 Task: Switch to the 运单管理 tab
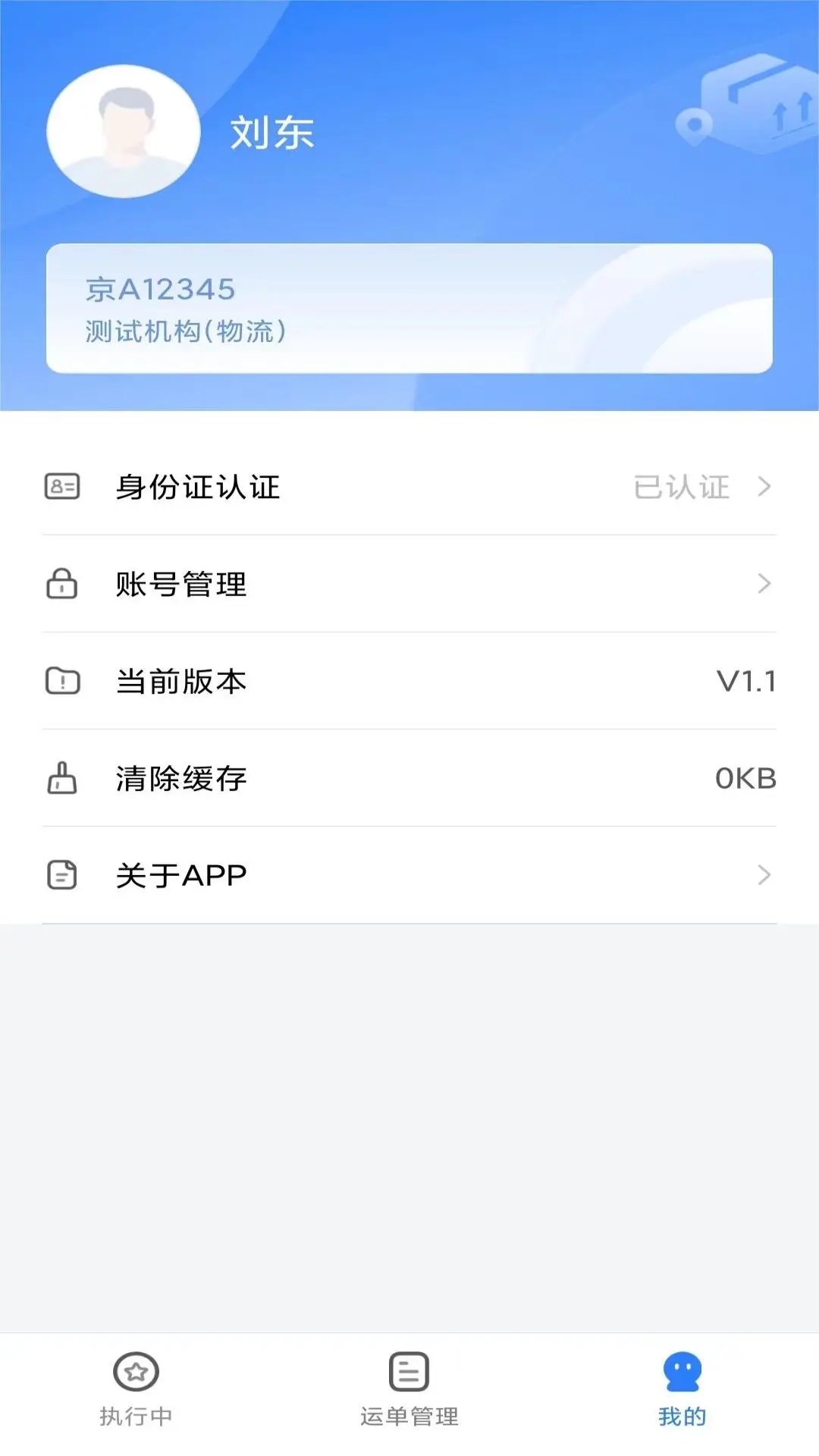coord(409,1389)
